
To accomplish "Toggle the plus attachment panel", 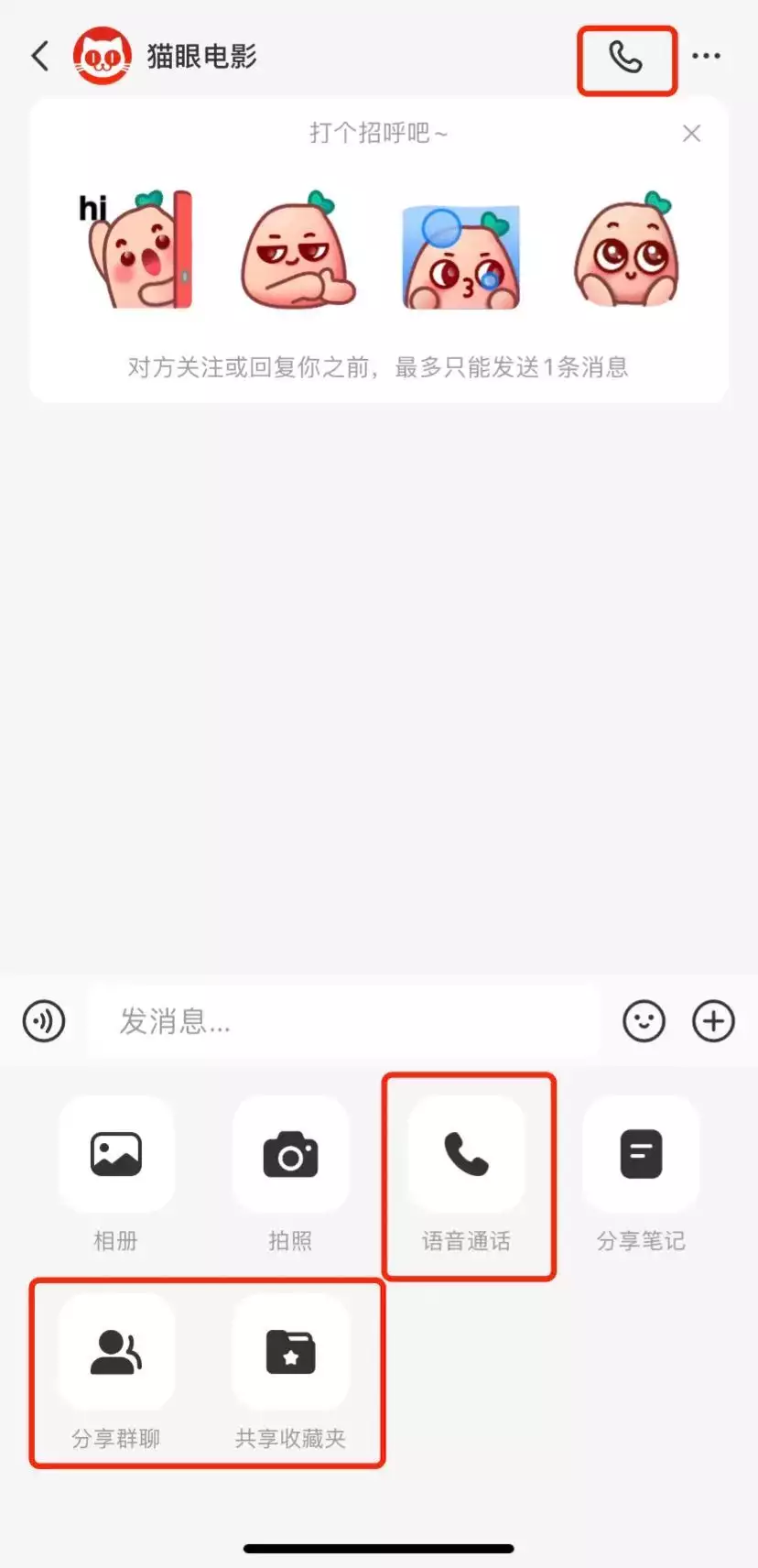I will point(713,1021).
